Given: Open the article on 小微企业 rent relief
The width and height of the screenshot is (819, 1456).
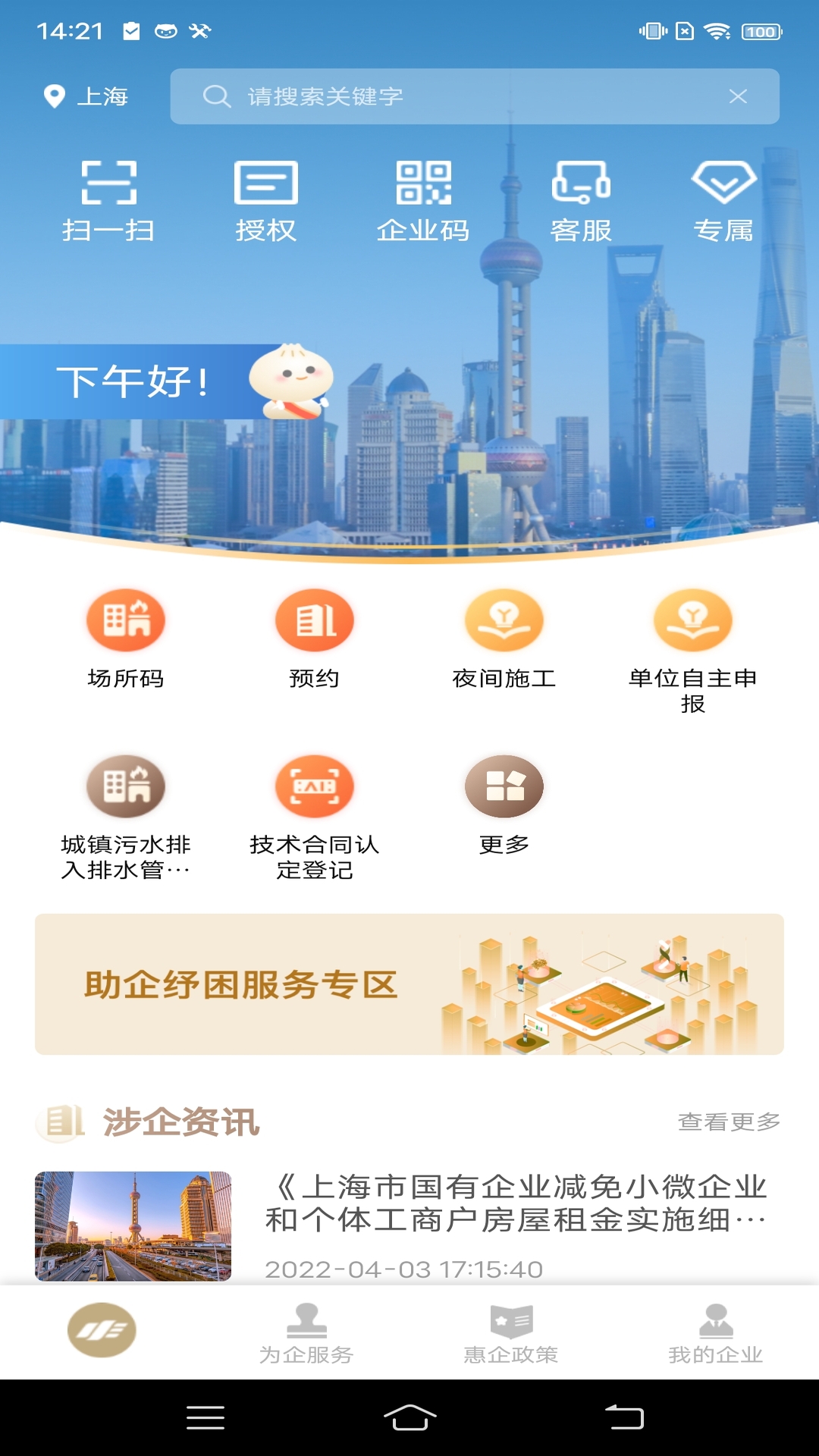Looking at the screenshot, I should [x=516, y=1204].
